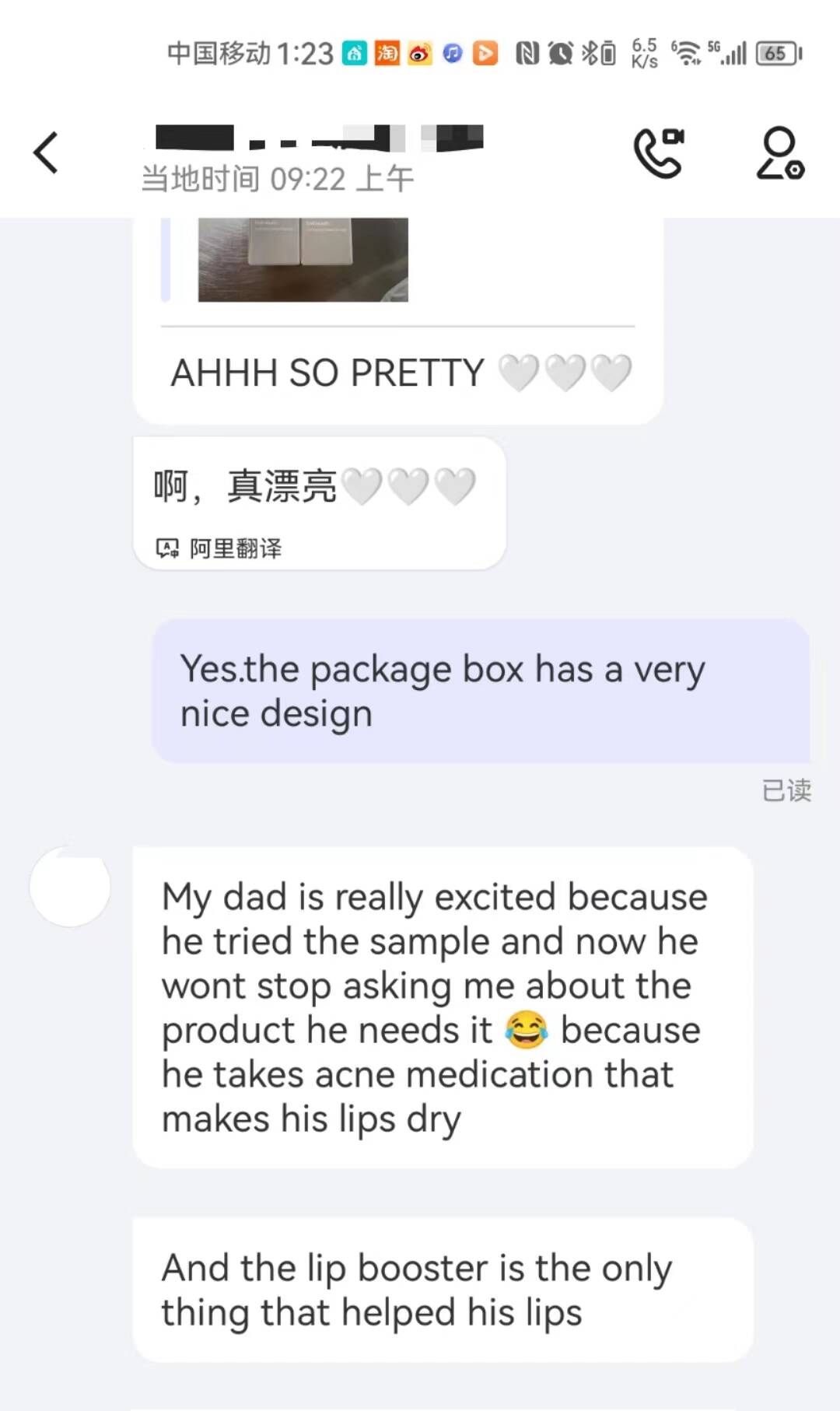840x1411 pixels.
Task: Start a voice or video call
Action: [659, 152]
